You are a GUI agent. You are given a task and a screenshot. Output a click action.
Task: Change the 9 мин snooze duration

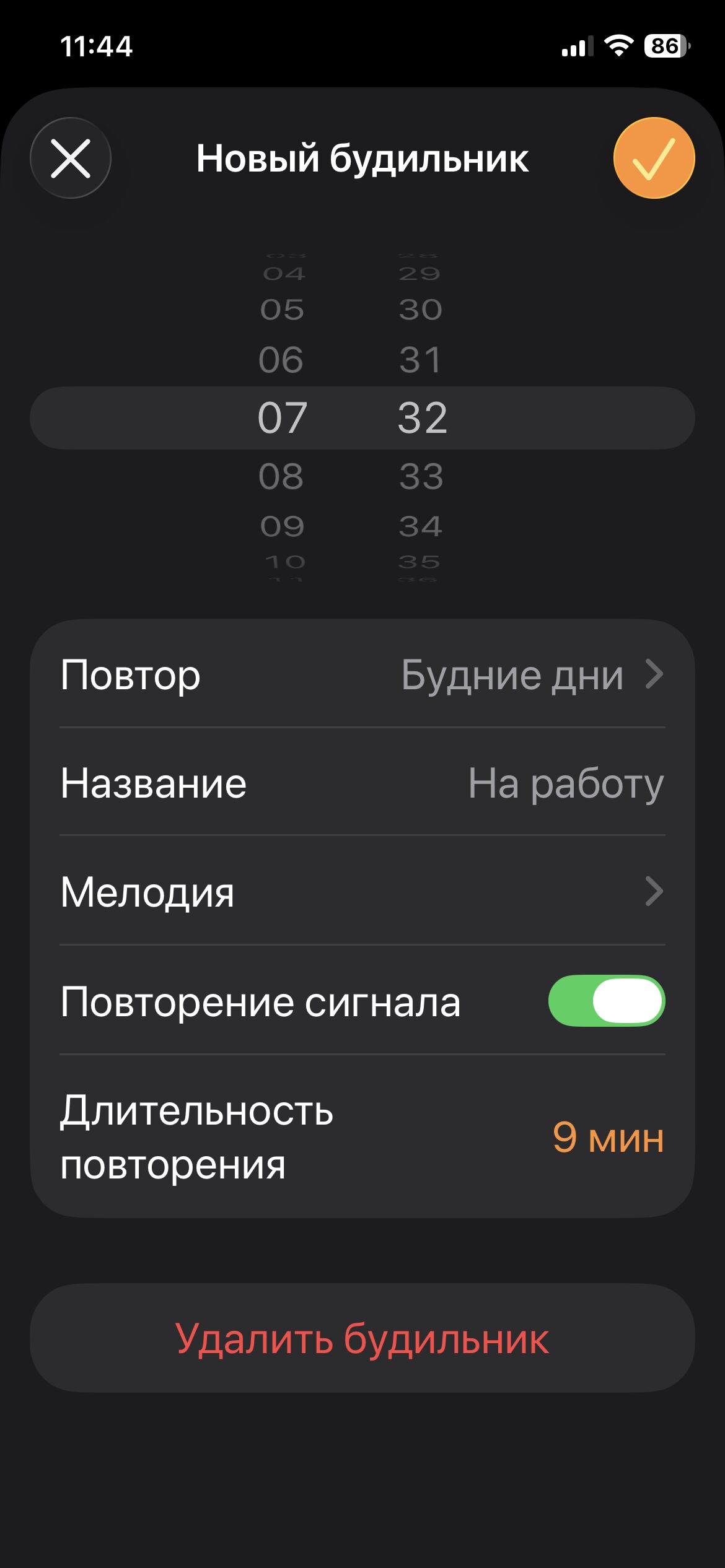[x=607, y=1138]
